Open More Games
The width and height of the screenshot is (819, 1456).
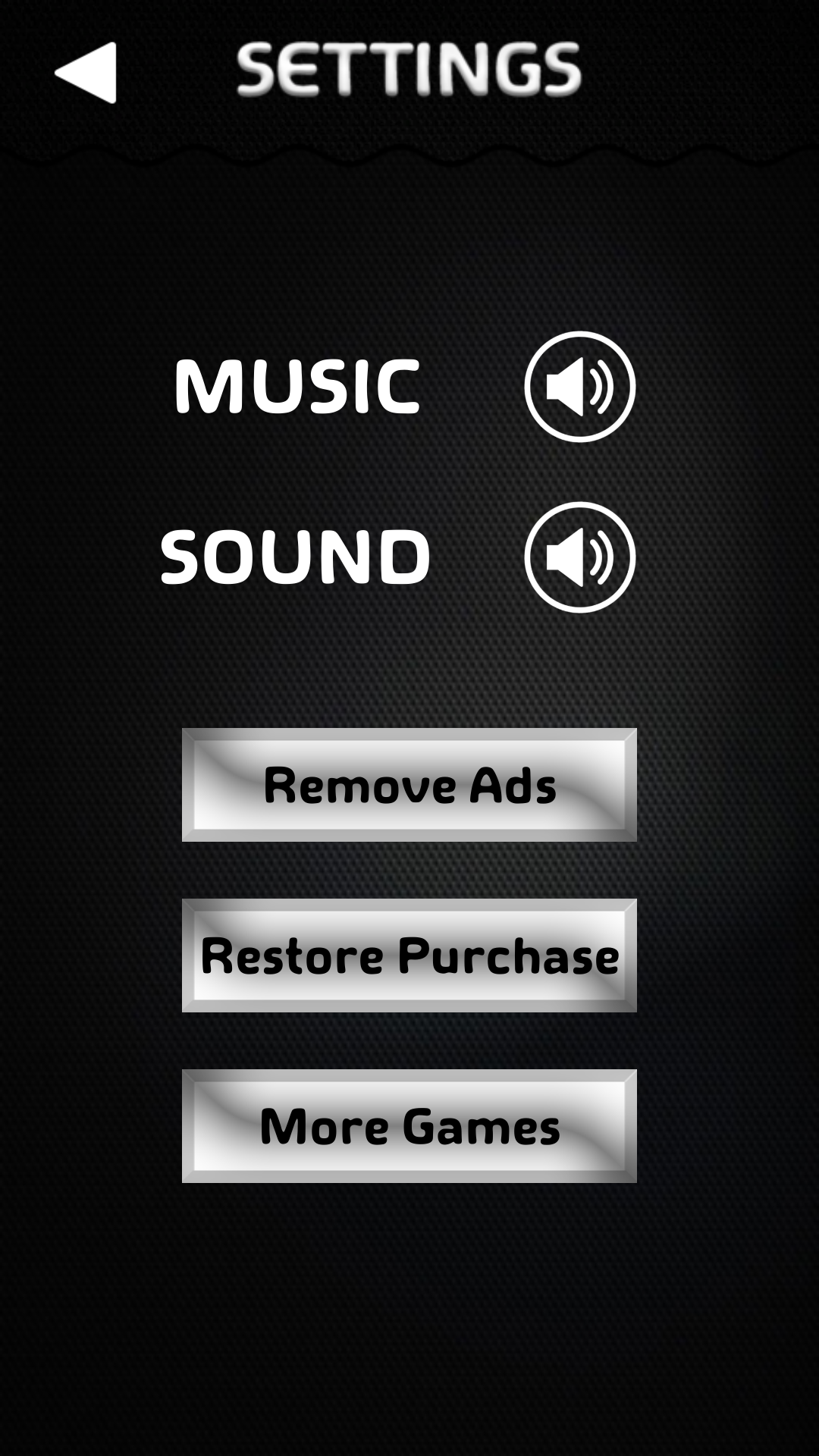pos(409,1126)
